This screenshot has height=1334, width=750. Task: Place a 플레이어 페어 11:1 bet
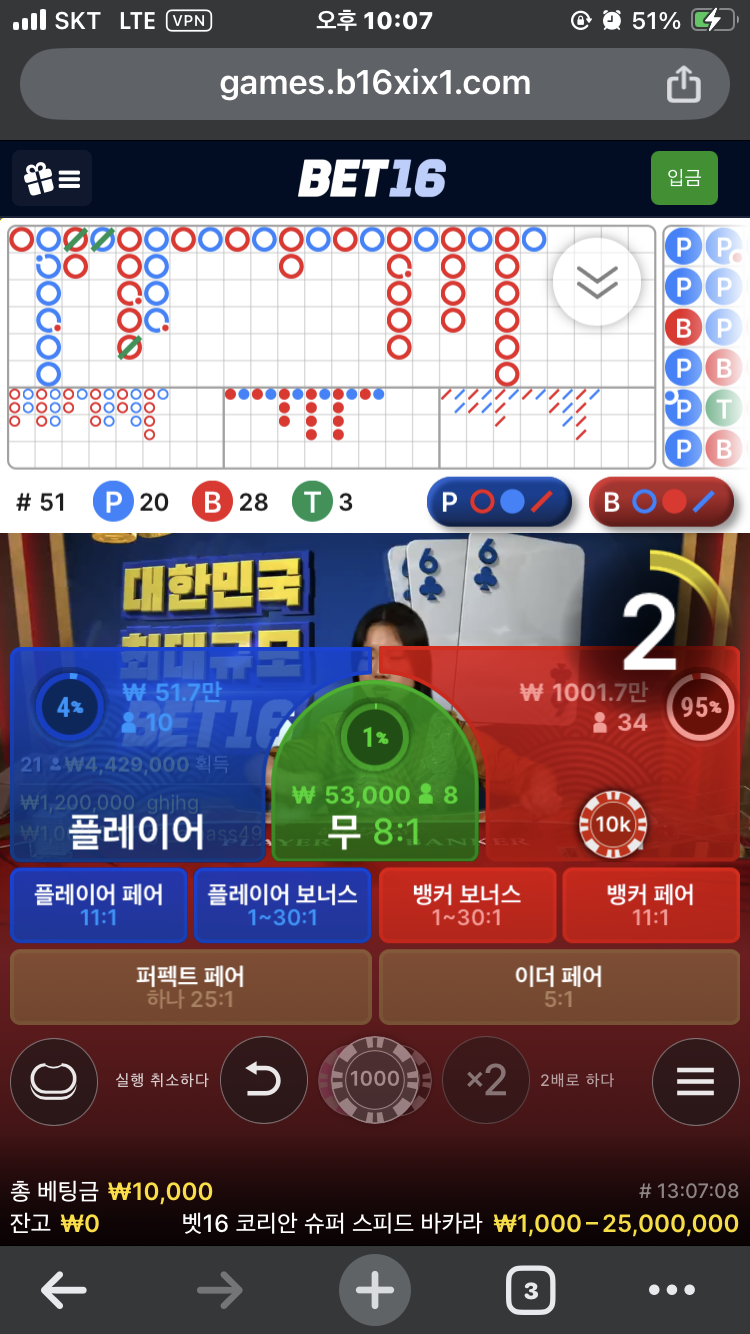pos(98,905)
